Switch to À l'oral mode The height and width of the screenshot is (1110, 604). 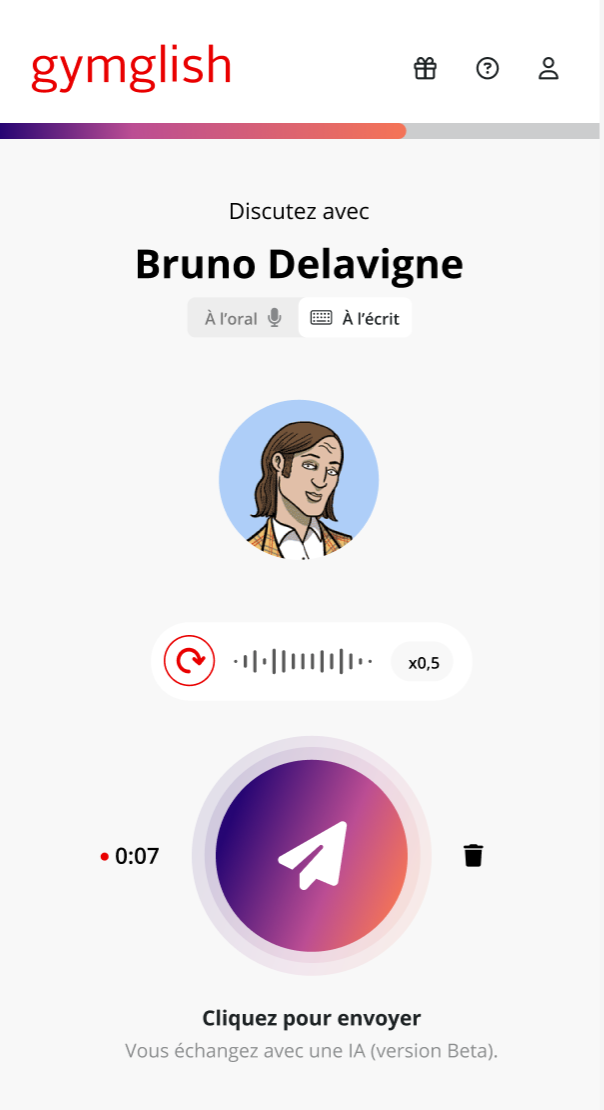243,318
